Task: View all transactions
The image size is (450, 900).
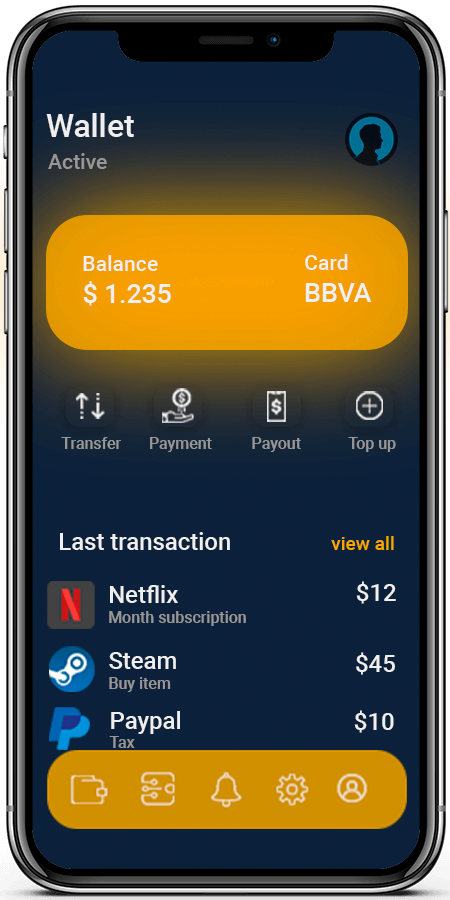Action: (363, 544)
